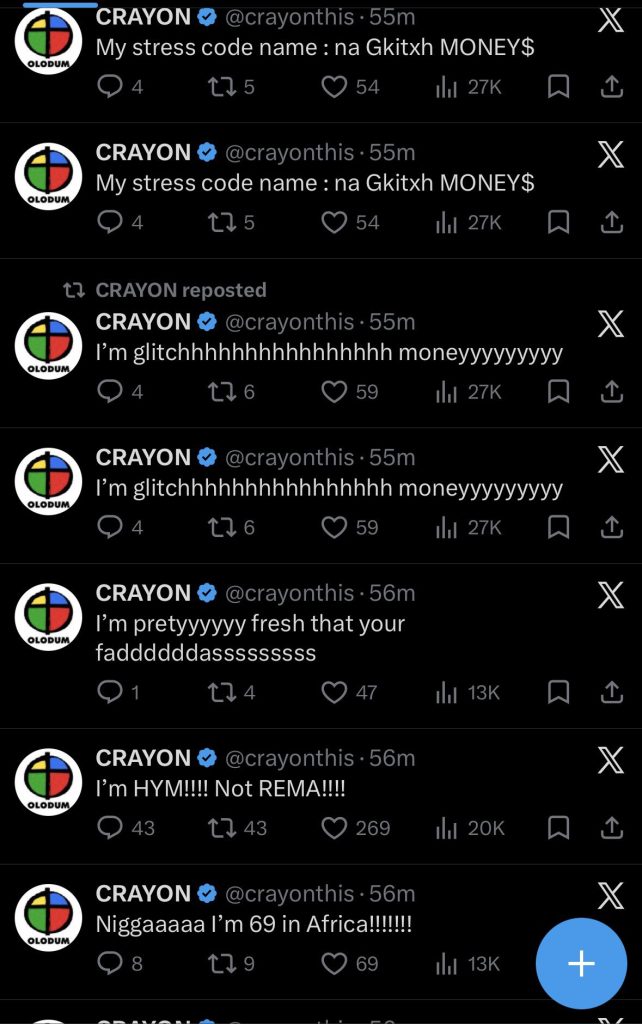Like the "I'm HYM!!!! Not REMA!!!!" post
Viewport: 642px width, 1024px height.
334,828
